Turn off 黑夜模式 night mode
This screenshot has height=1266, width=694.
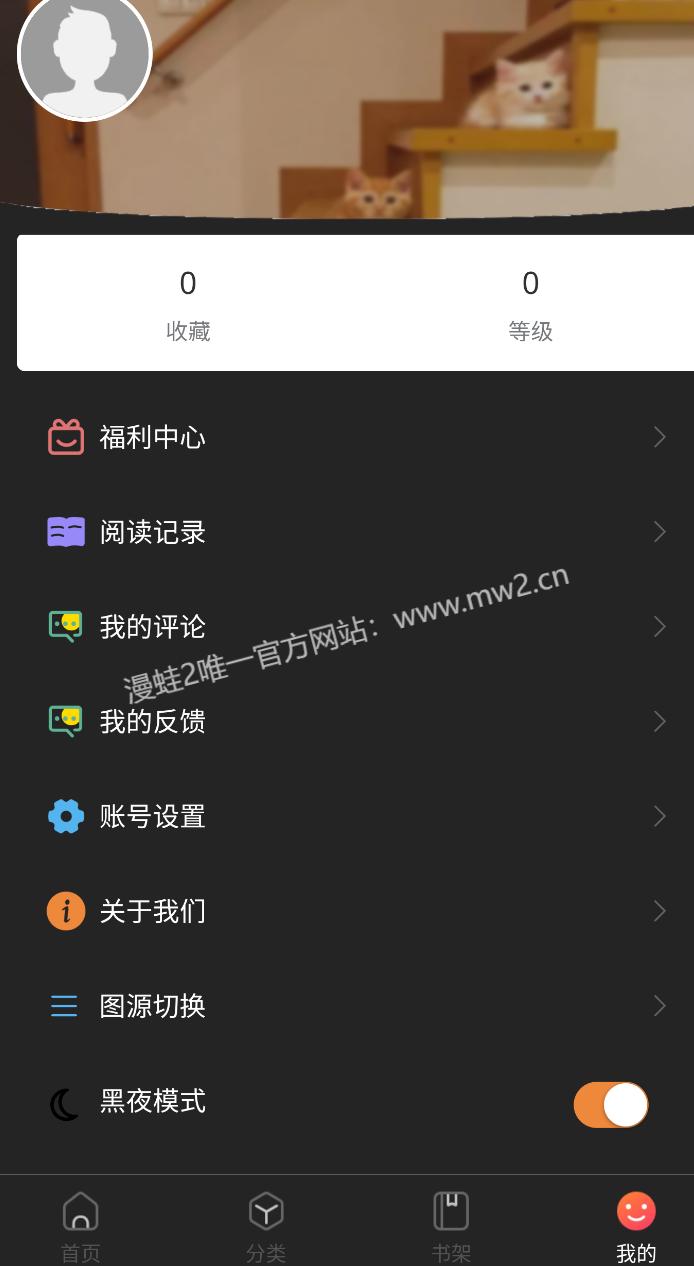(x=610, y=1105)
